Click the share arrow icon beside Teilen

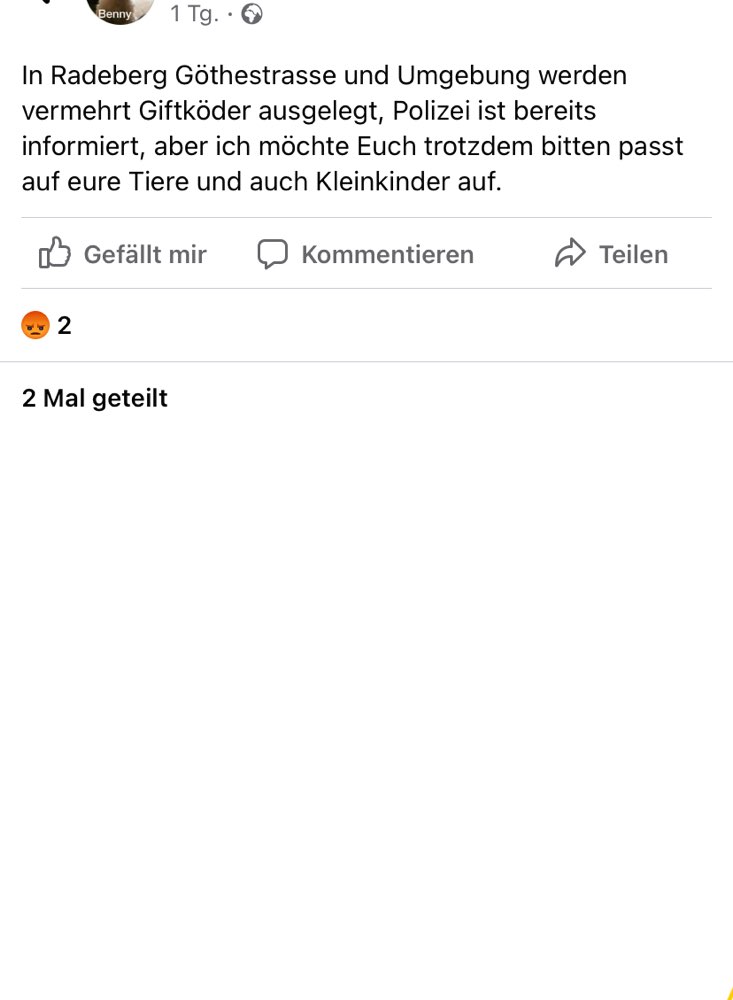[x=569, y=253]
